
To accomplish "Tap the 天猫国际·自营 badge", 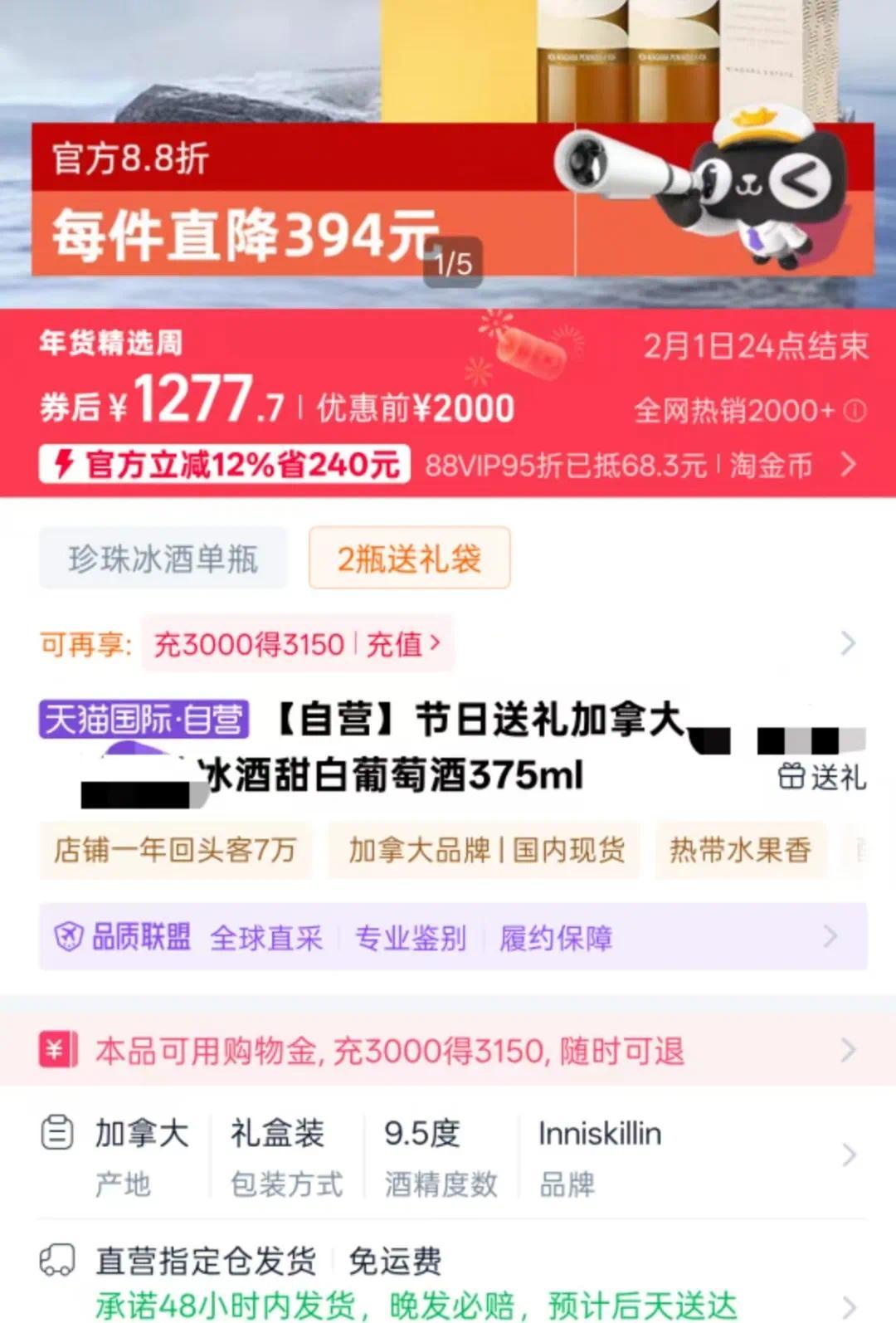I will [x=144, y=719].
